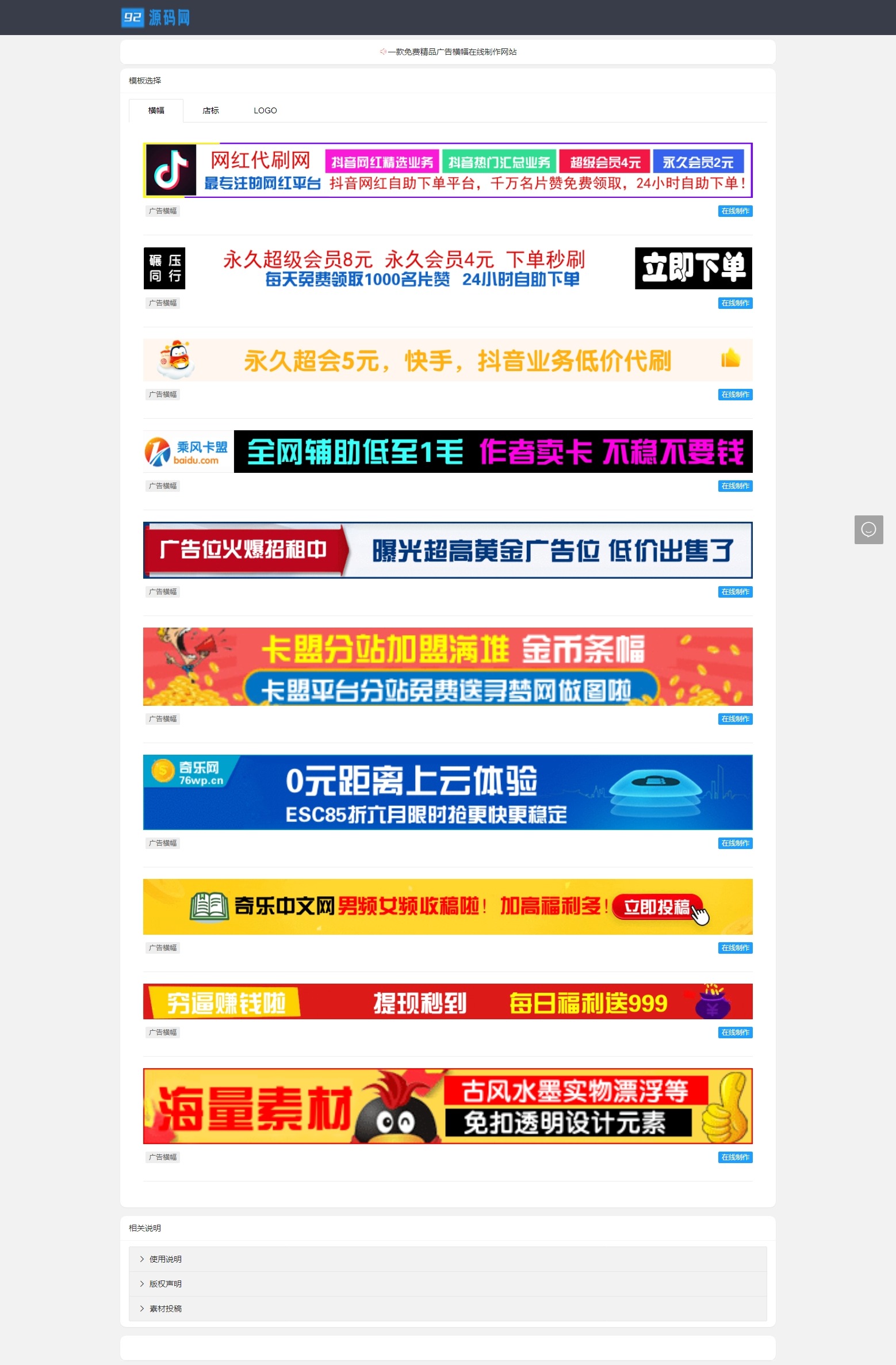Tap 在线制作 under the 卡盟分站加盟 banner
The width and height of the screenshot is (896, 1365).
tap(735, 719)
